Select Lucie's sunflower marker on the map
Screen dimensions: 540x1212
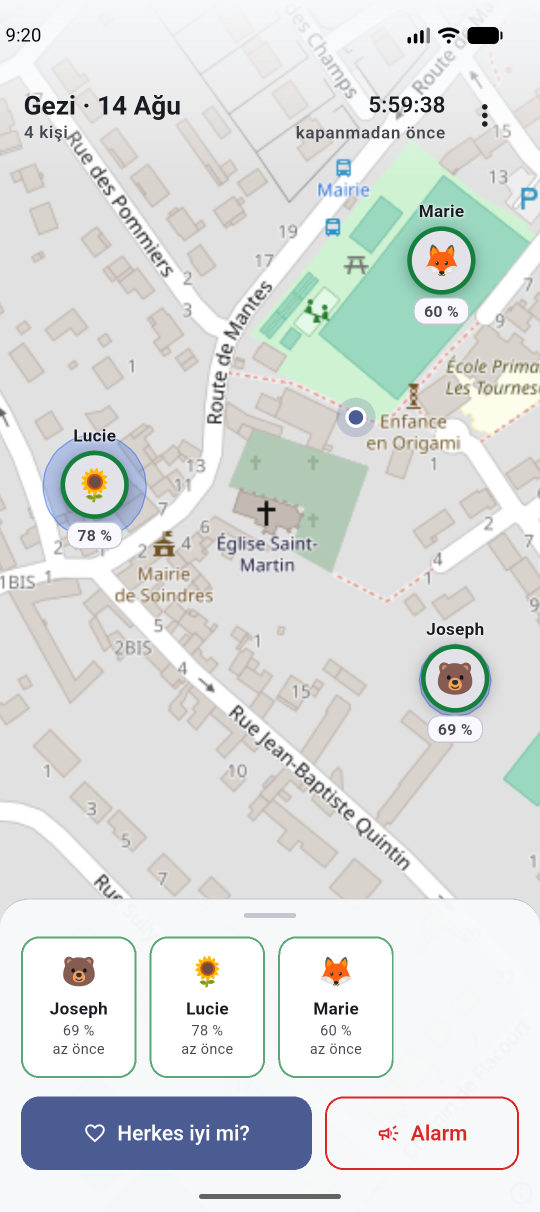(x=94, y=485)
